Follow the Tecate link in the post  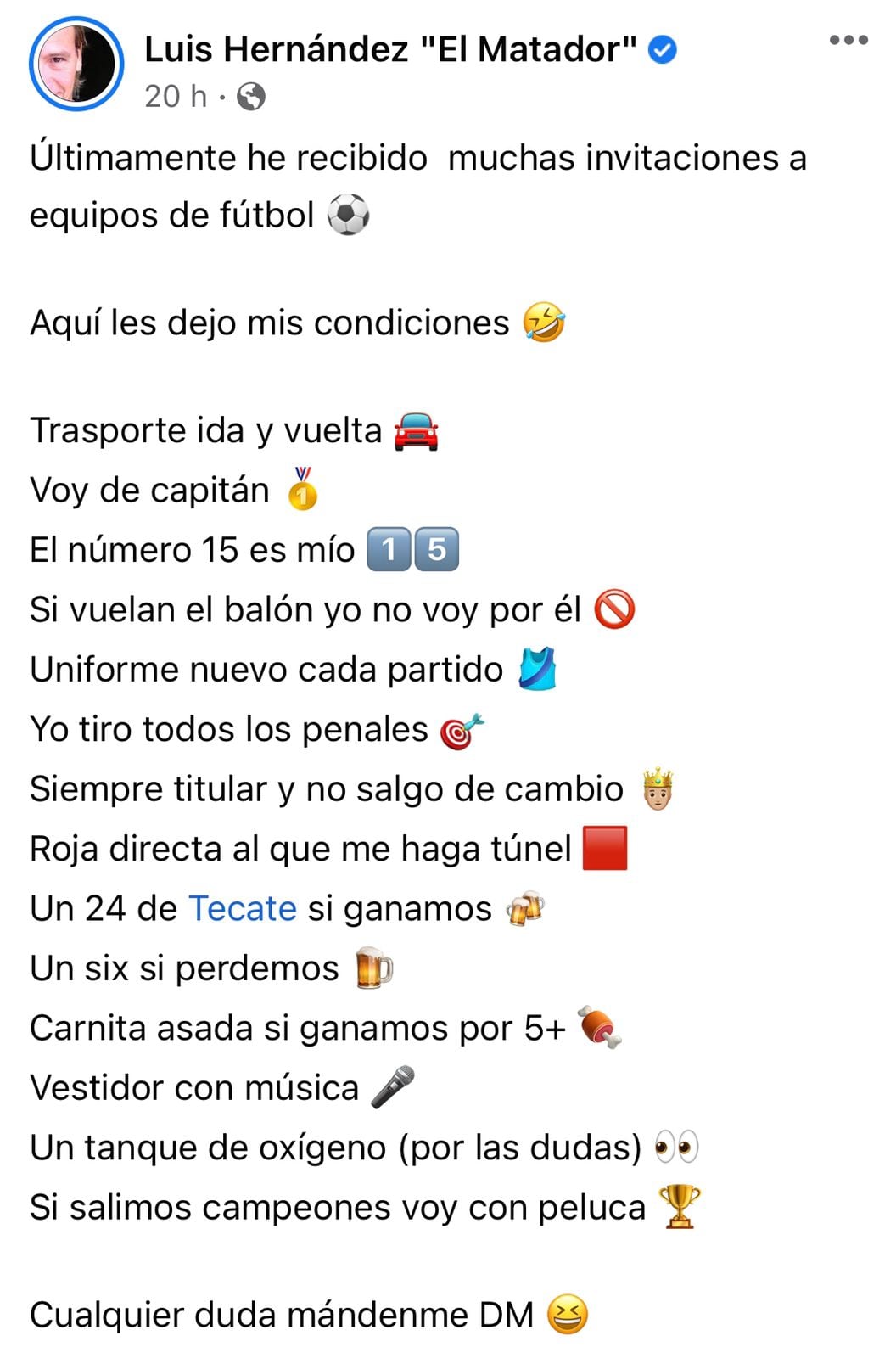coord(242,908)
